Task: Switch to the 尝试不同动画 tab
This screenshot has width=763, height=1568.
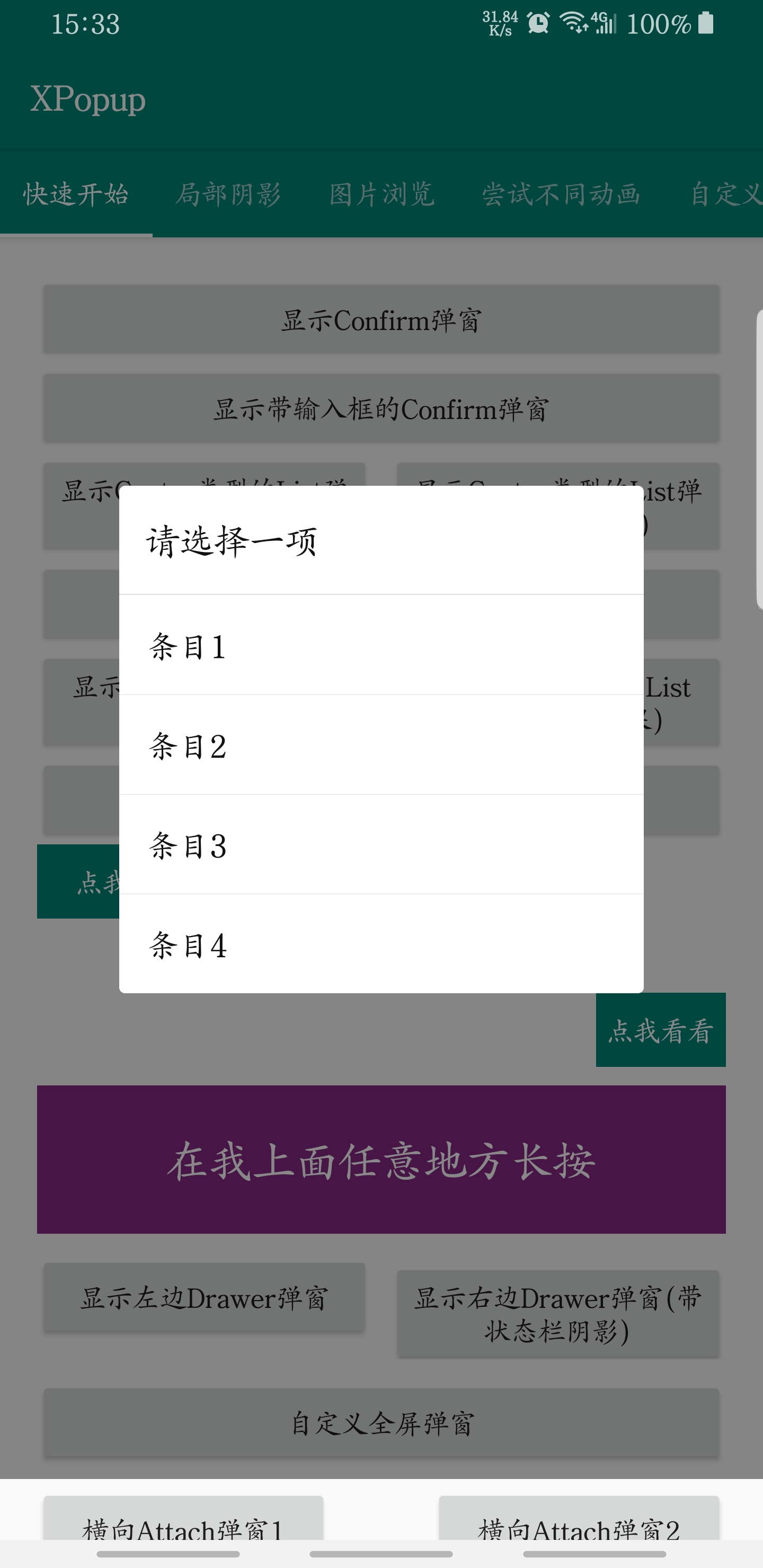Action: point(560,196)
